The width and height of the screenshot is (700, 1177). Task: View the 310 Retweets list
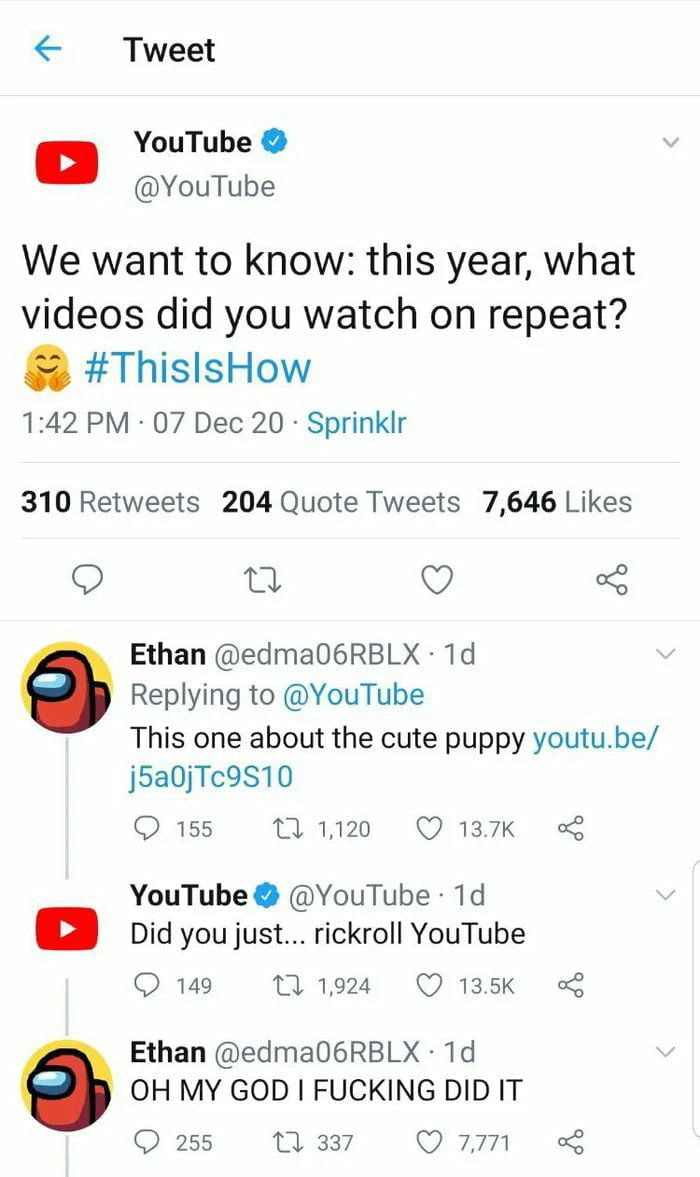click(110, 501)
